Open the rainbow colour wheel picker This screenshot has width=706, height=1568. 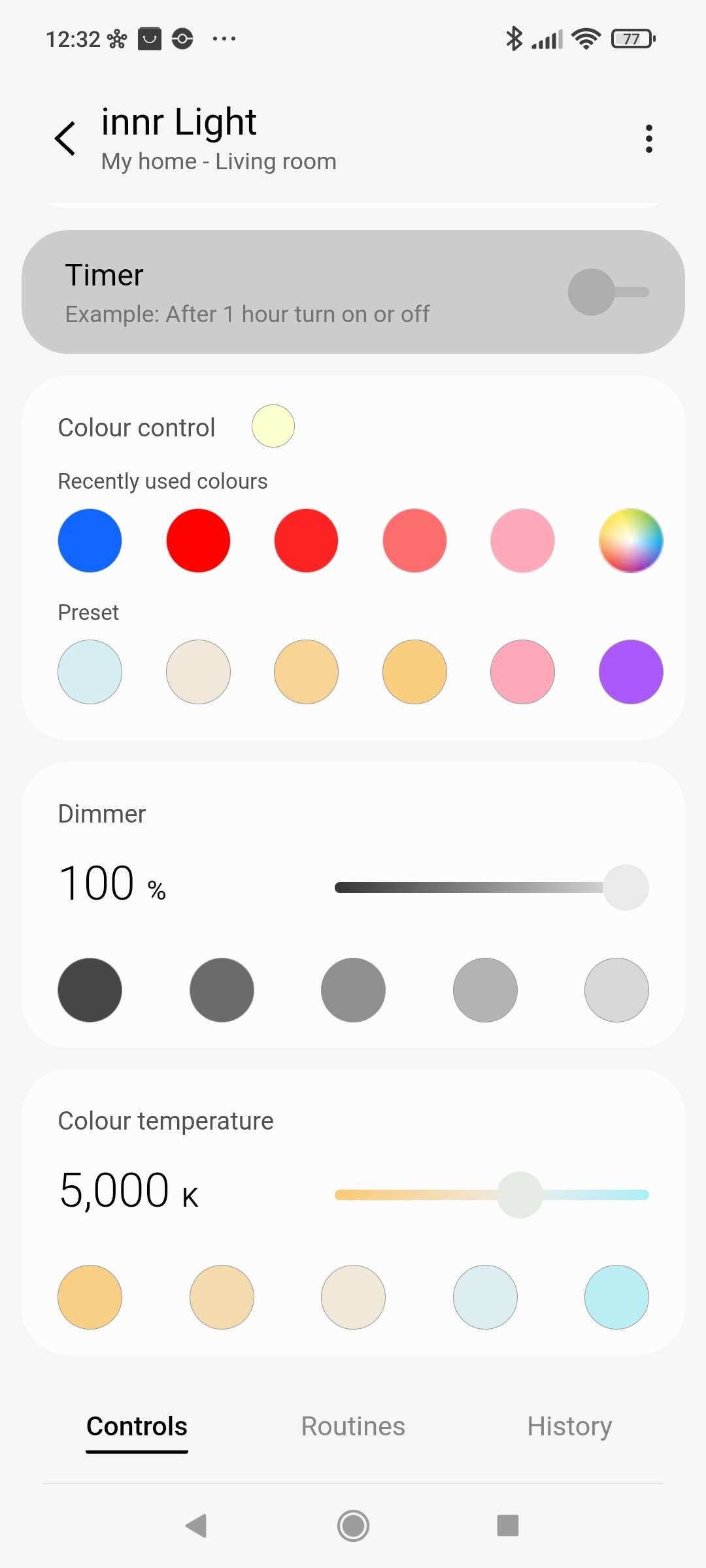[x=631, y=541]
